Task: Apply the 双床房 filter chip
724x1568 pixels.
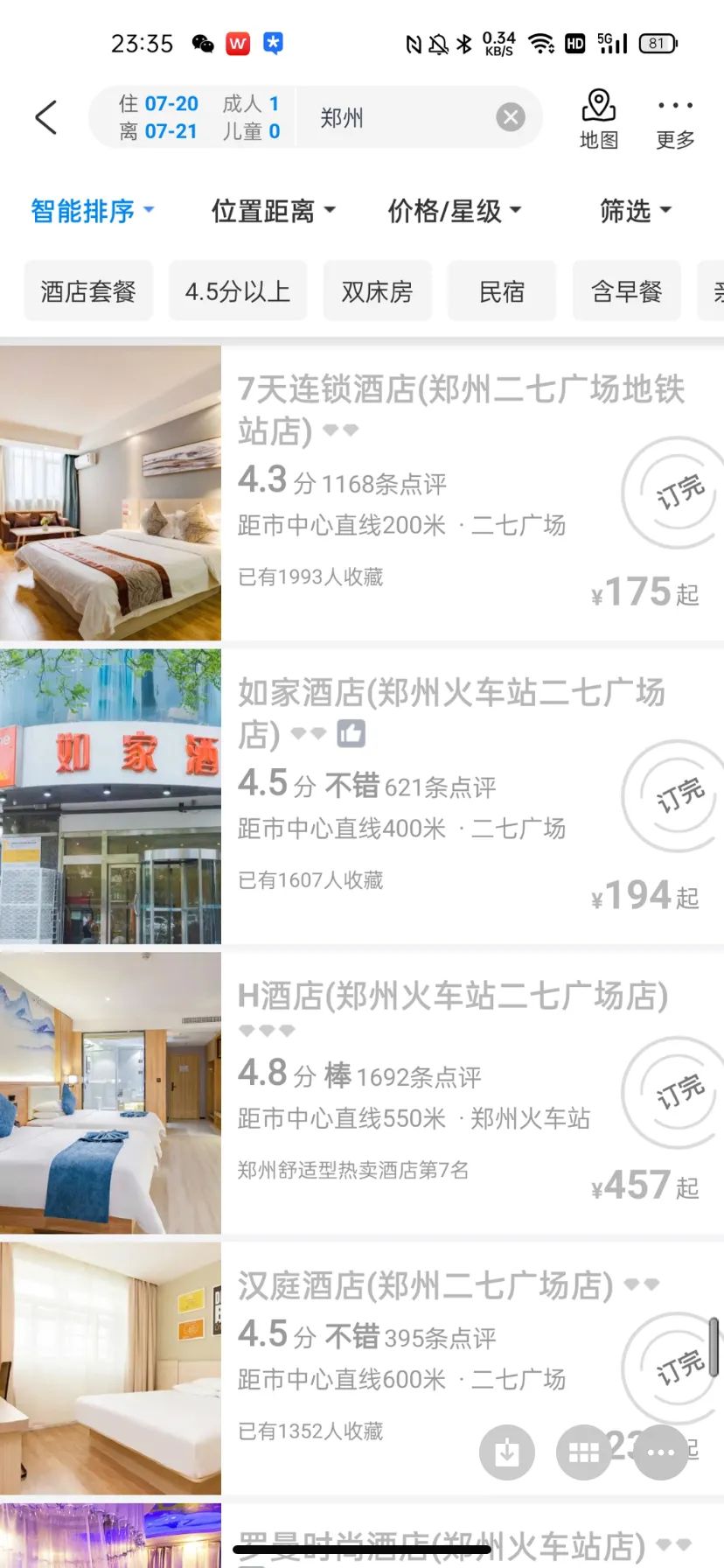Action: click(x=377, y=291)
